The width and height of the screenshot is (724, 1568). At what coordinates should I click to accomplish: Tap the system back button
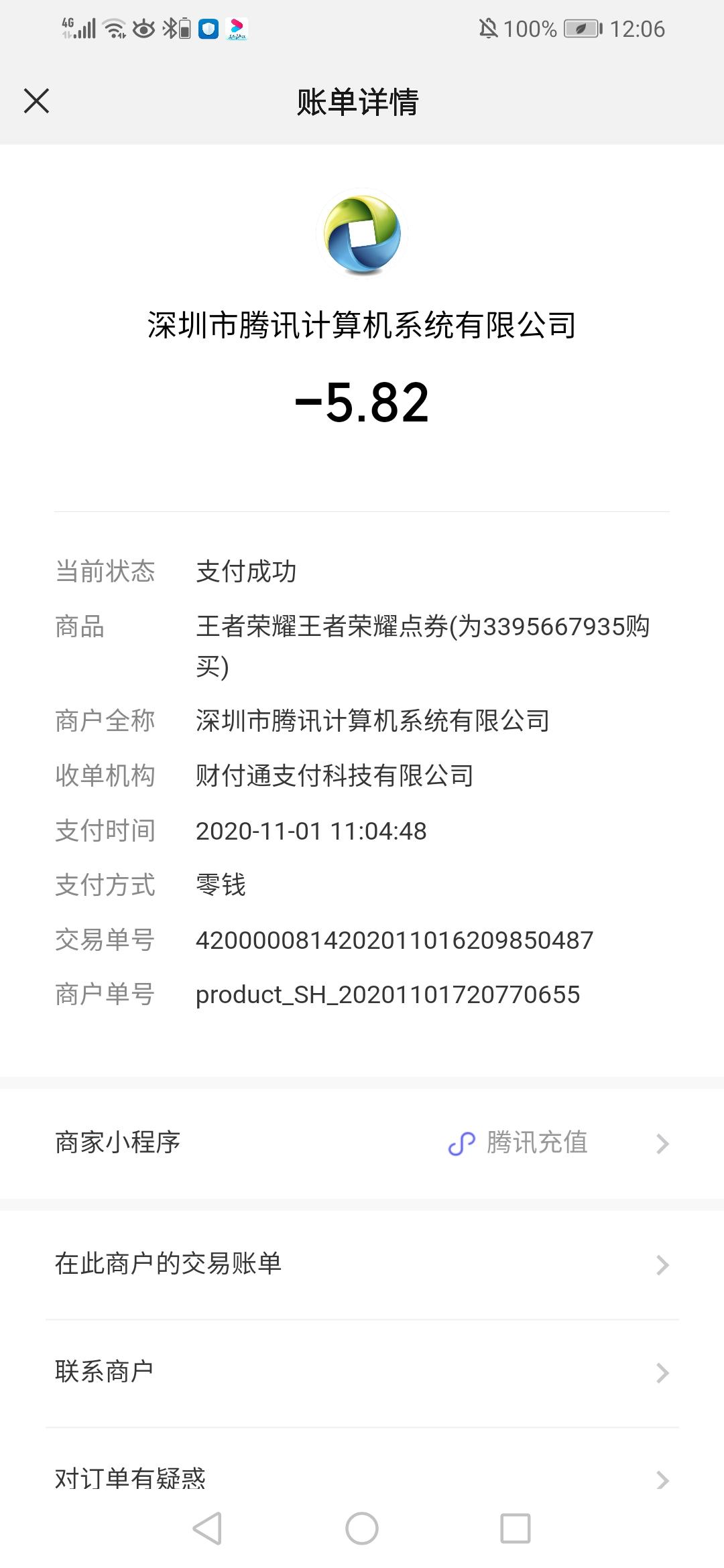coord(207,1529)
